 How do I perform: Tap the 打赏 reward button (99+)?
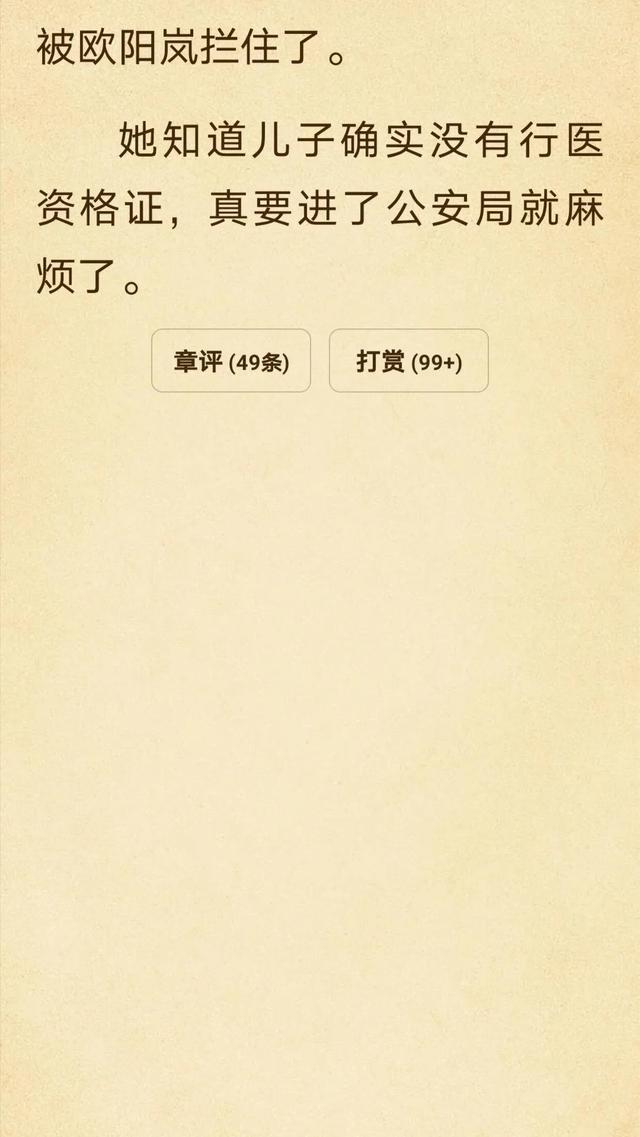(x=409, y=360)
